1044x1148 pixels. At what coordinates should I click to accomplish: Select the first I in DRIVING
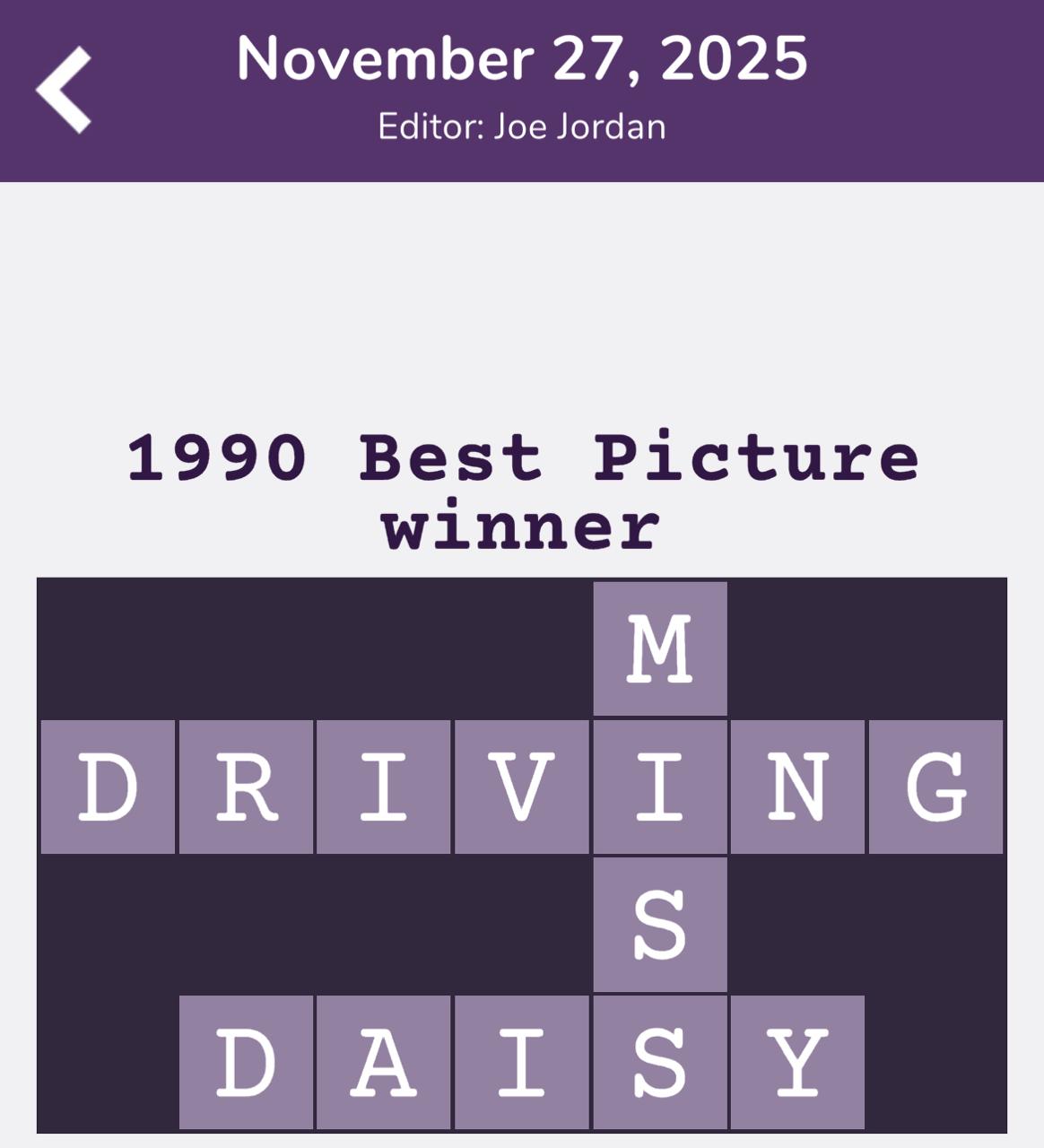[383, 786]
